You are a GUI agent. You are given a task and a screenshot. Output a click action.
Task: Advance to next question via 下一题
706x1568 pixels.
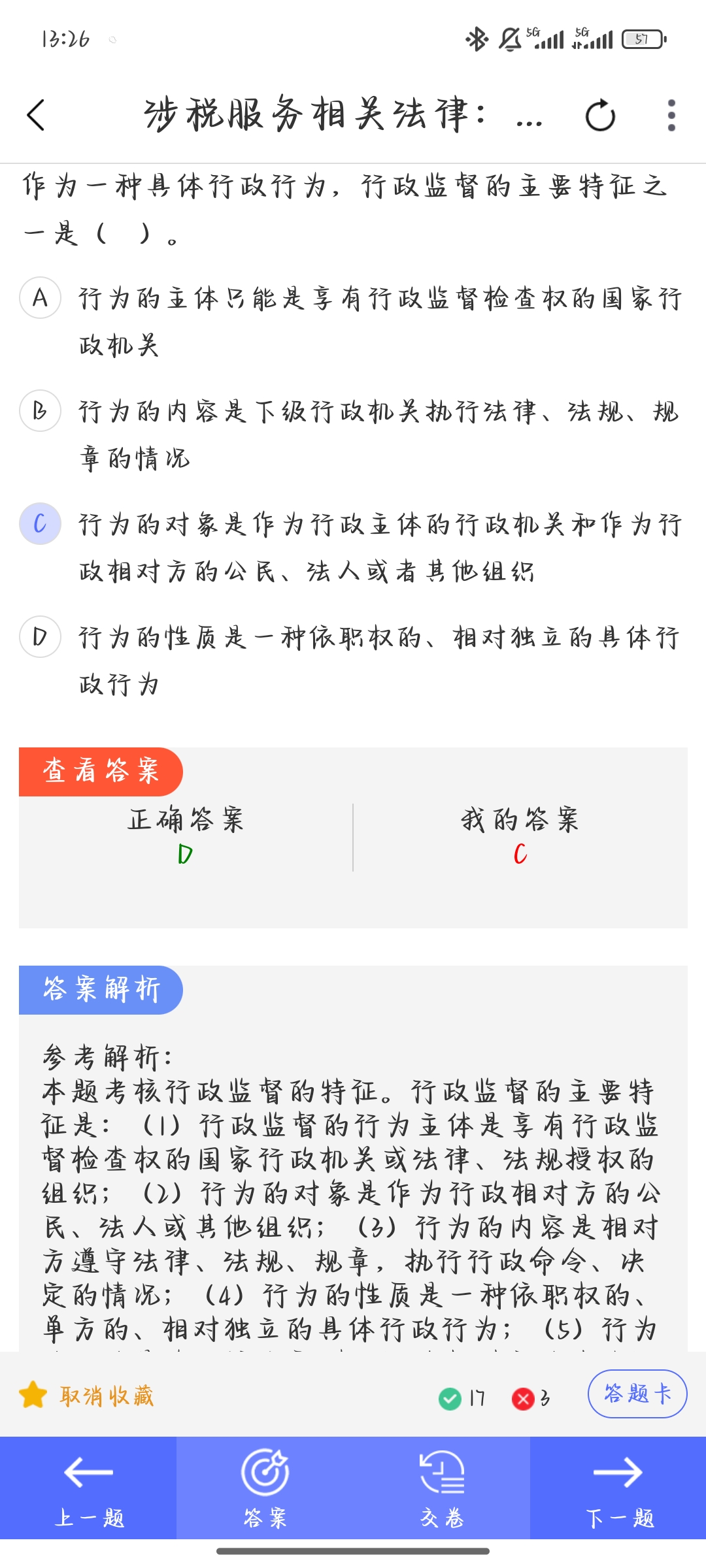(618, 1488)
